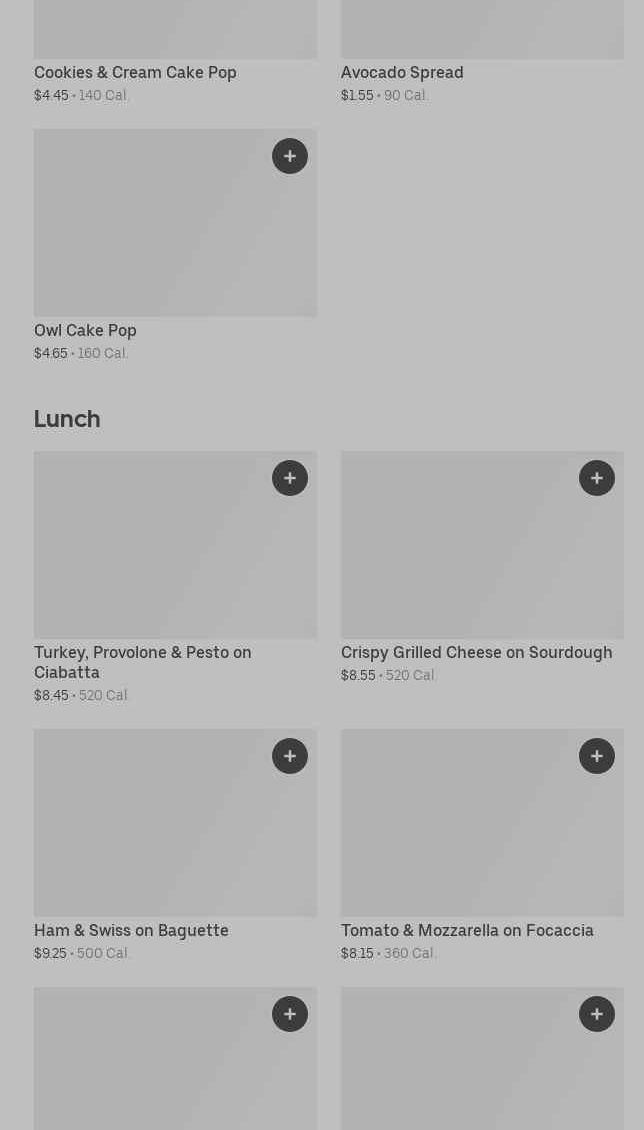
Task: View Tomato & Mozzarella on Focaccia details
Action: pos(467,930)
